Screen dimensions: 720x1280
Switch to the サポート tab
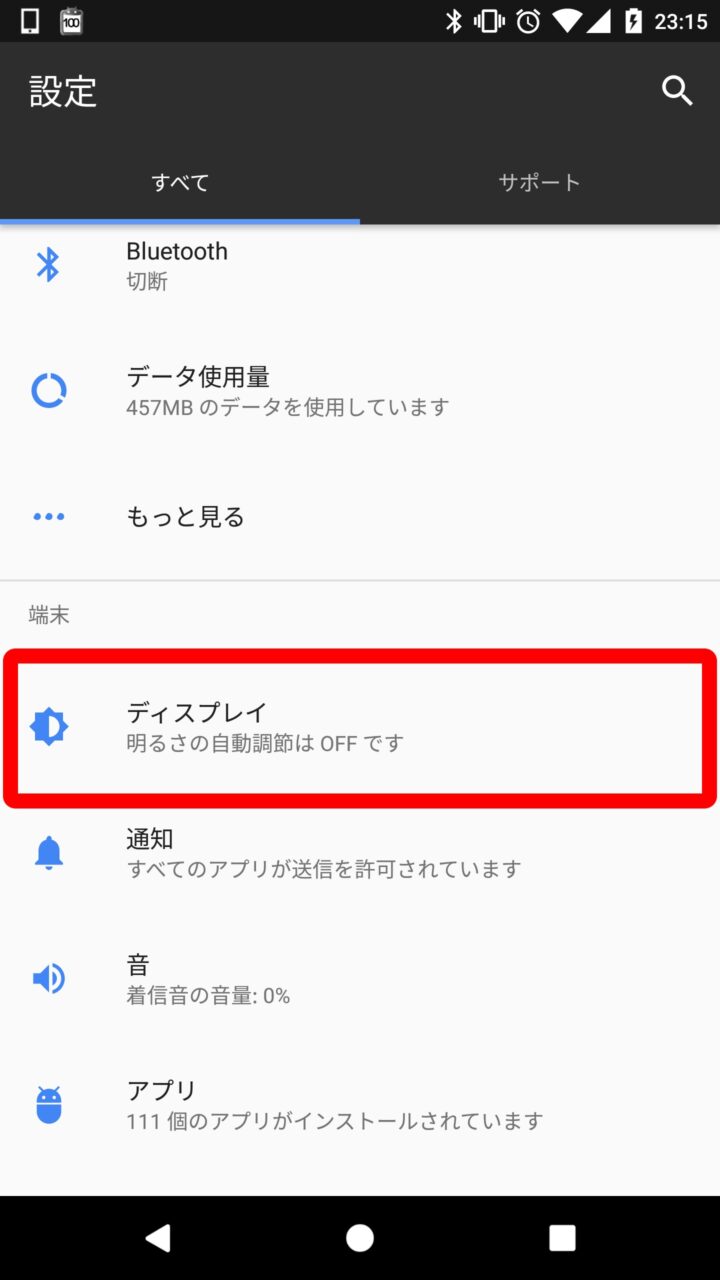tap(539, 182)
